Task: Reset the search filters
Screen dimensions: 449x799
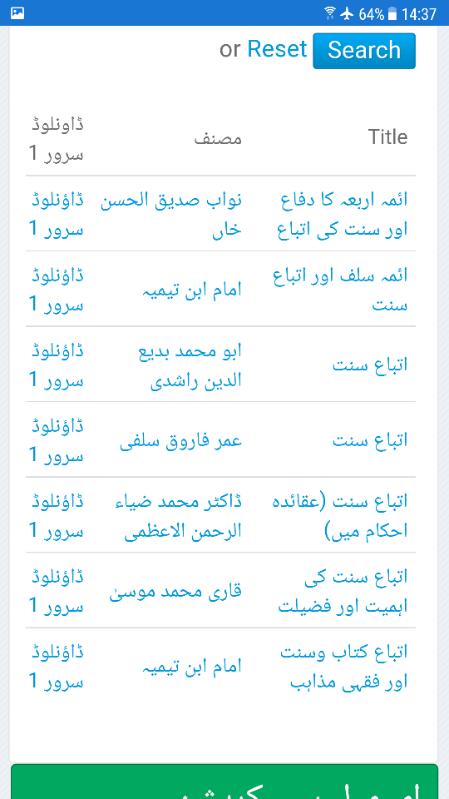Action: (277, 49)
